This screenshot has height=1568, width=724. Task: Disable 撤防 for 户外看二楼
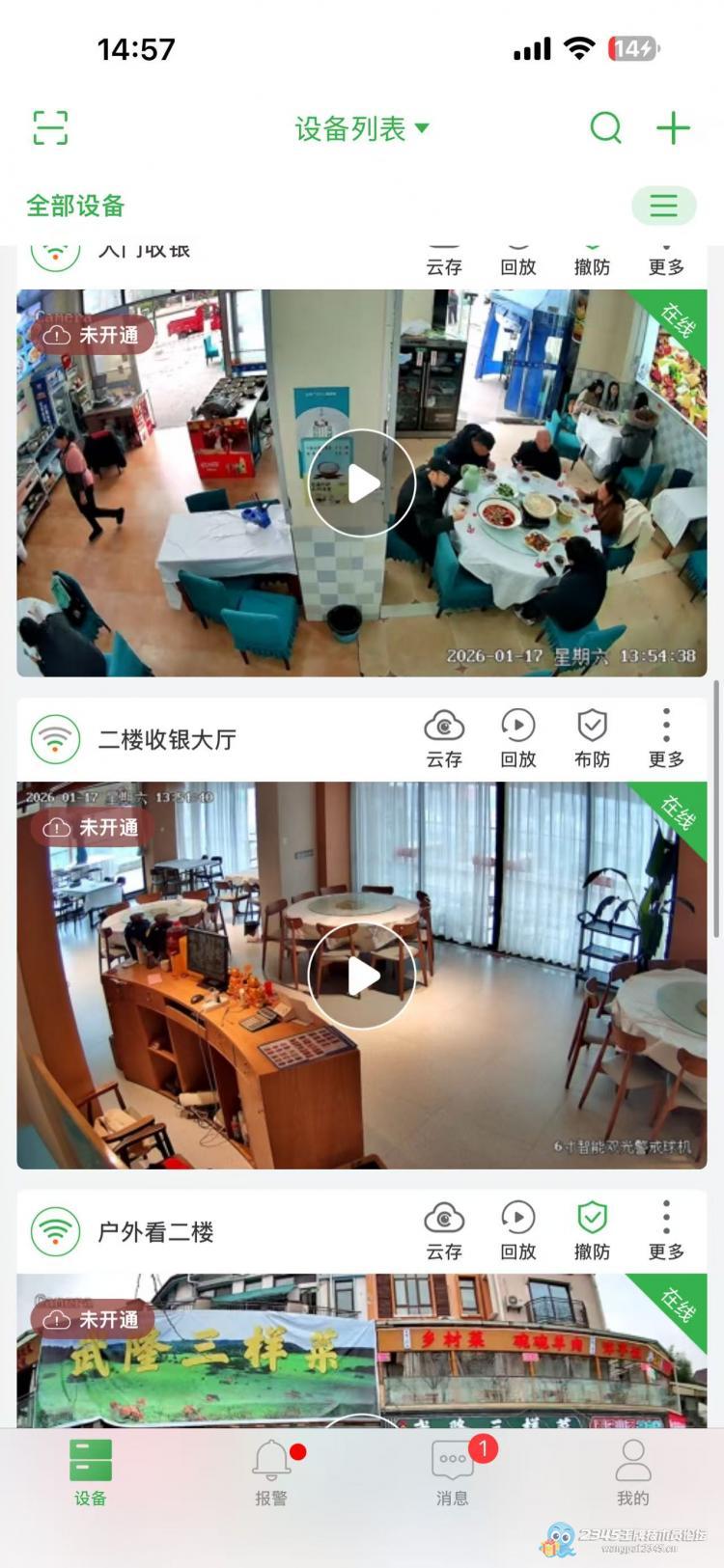[x=592, y=1230]
